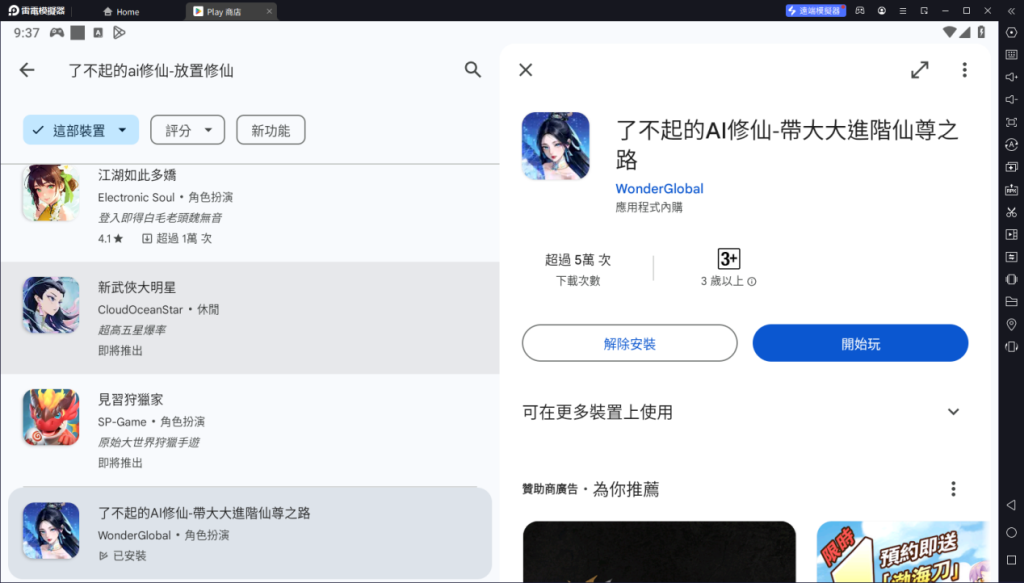
Task: Open the 預約即送 sponsored ad card
Action: click(900, 552)
